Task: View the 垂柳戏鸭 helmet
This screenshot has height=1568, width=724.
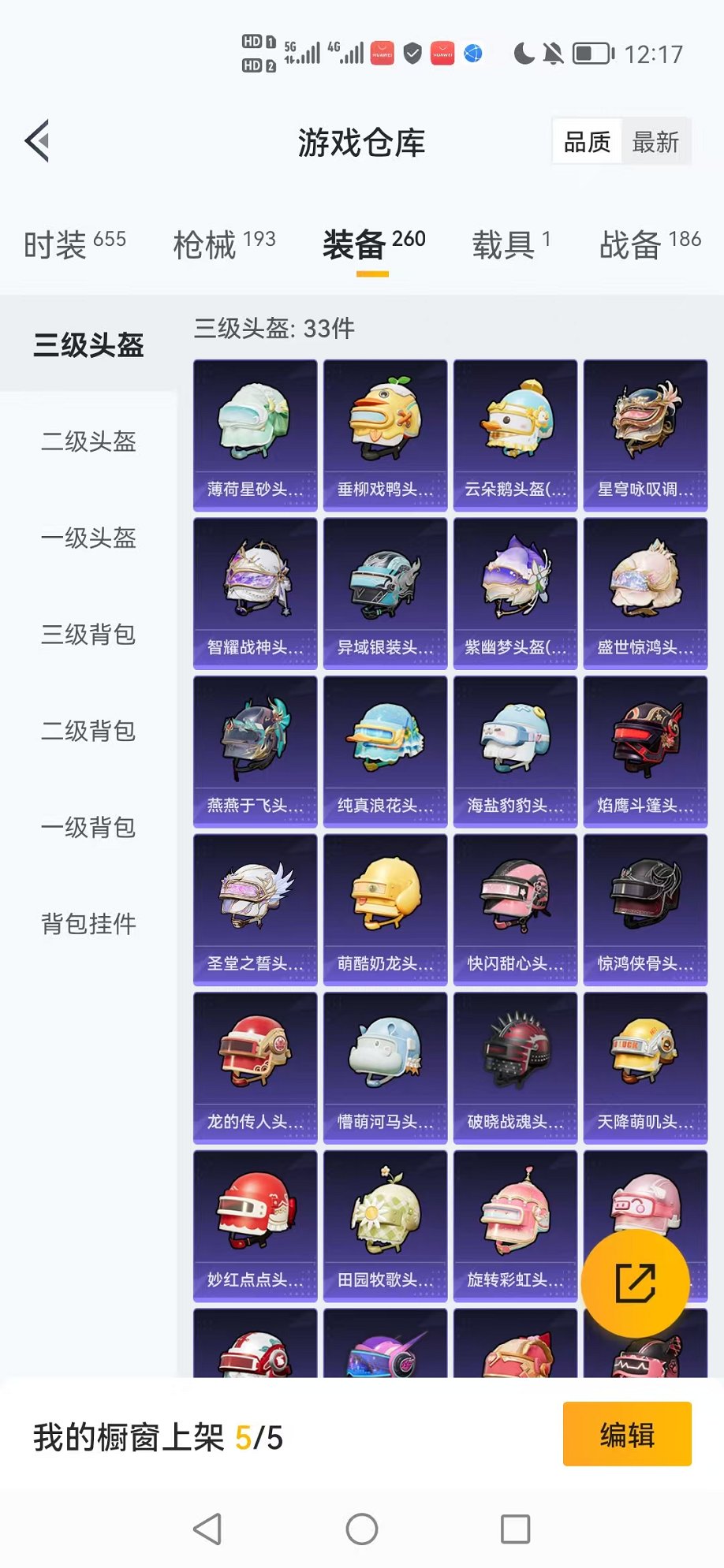Action: click(386, 435)
